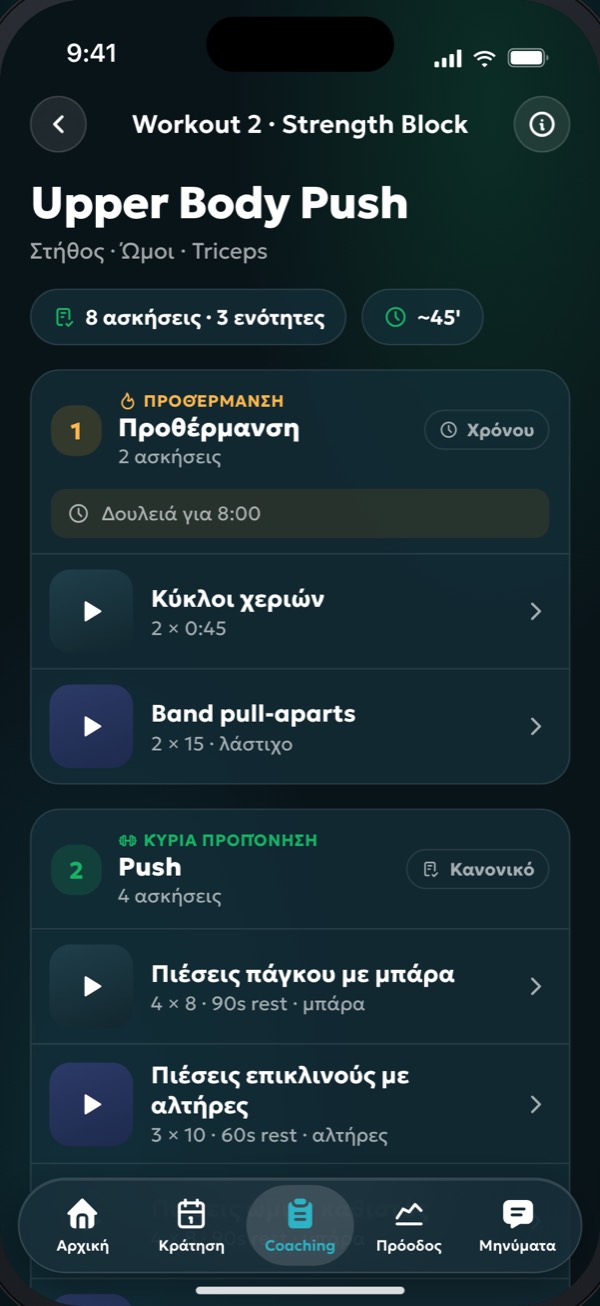
Task: Play the Πιέσεις επικλινούς με αλτήρες video
Action: (91, 1104)
